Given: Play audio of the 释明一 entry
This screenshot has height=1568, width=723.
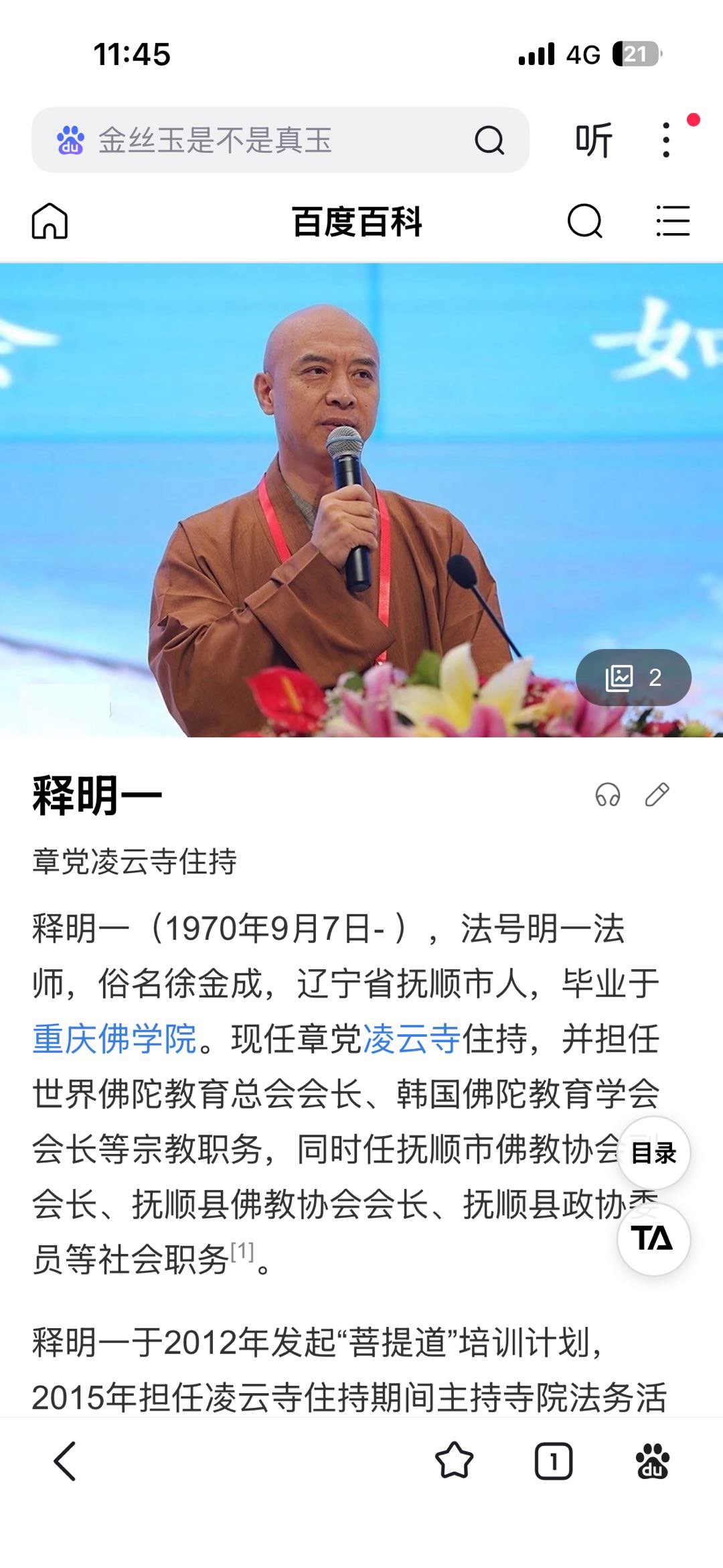Looking at the screenshot, I should 608,795.
